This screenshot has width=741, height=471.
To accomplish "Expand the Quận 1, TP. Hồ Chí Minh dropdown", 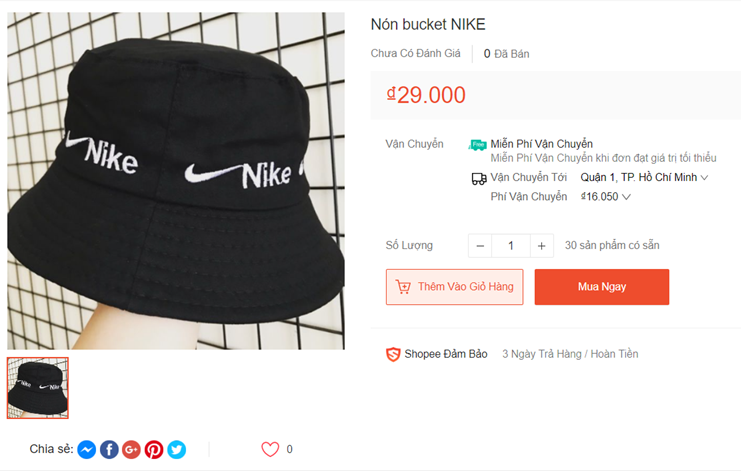I will 644,178.
